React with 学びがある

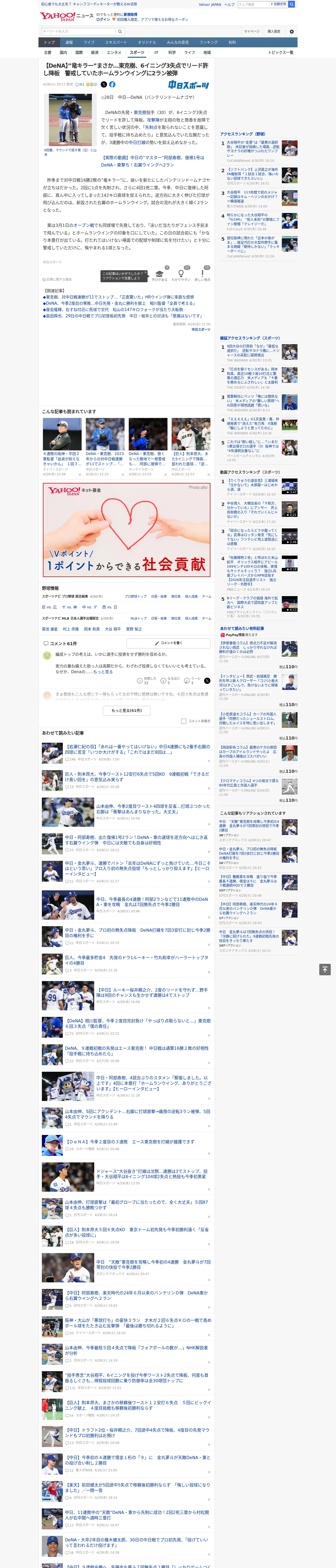point(159,276)
